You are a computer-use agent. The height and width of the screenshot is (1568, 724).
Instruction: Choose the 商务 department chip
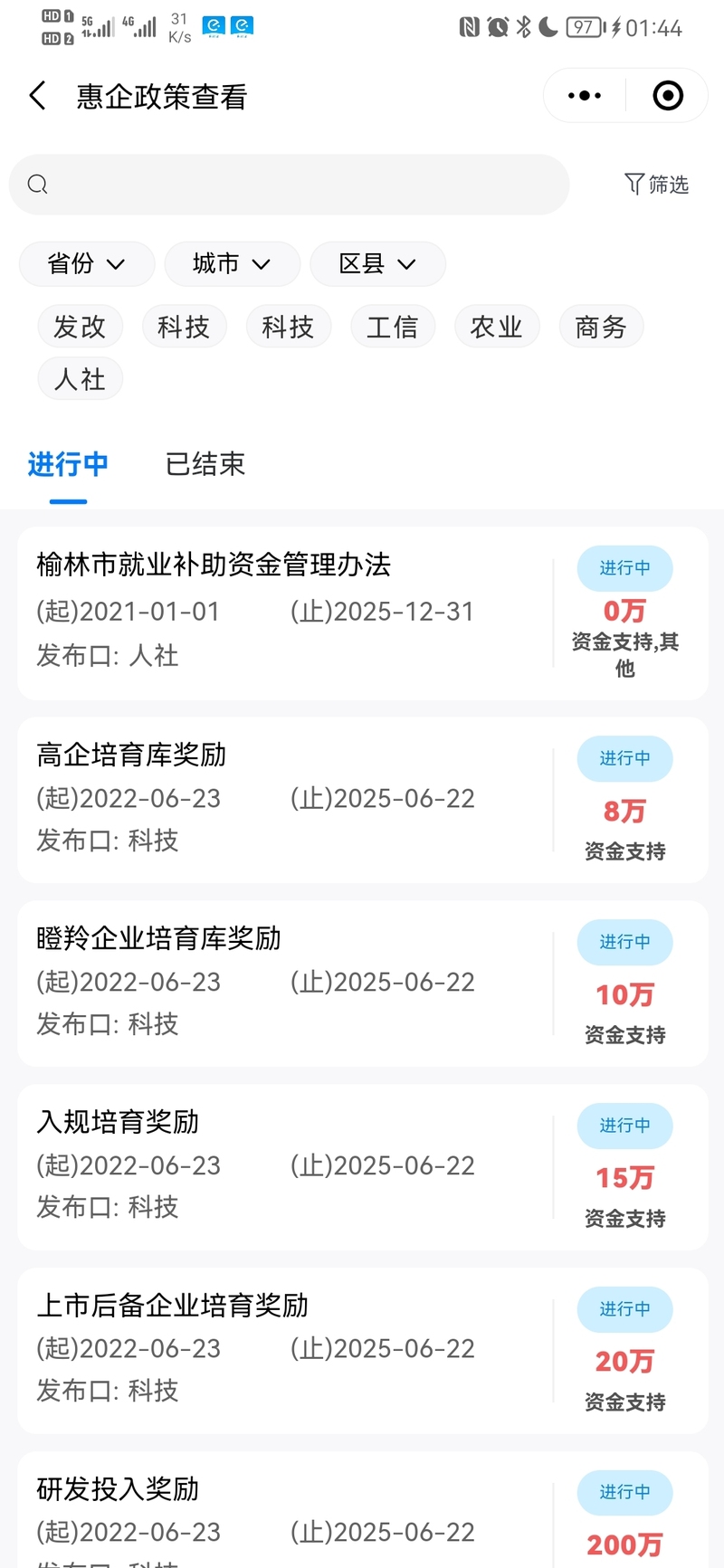pos(601,327)
